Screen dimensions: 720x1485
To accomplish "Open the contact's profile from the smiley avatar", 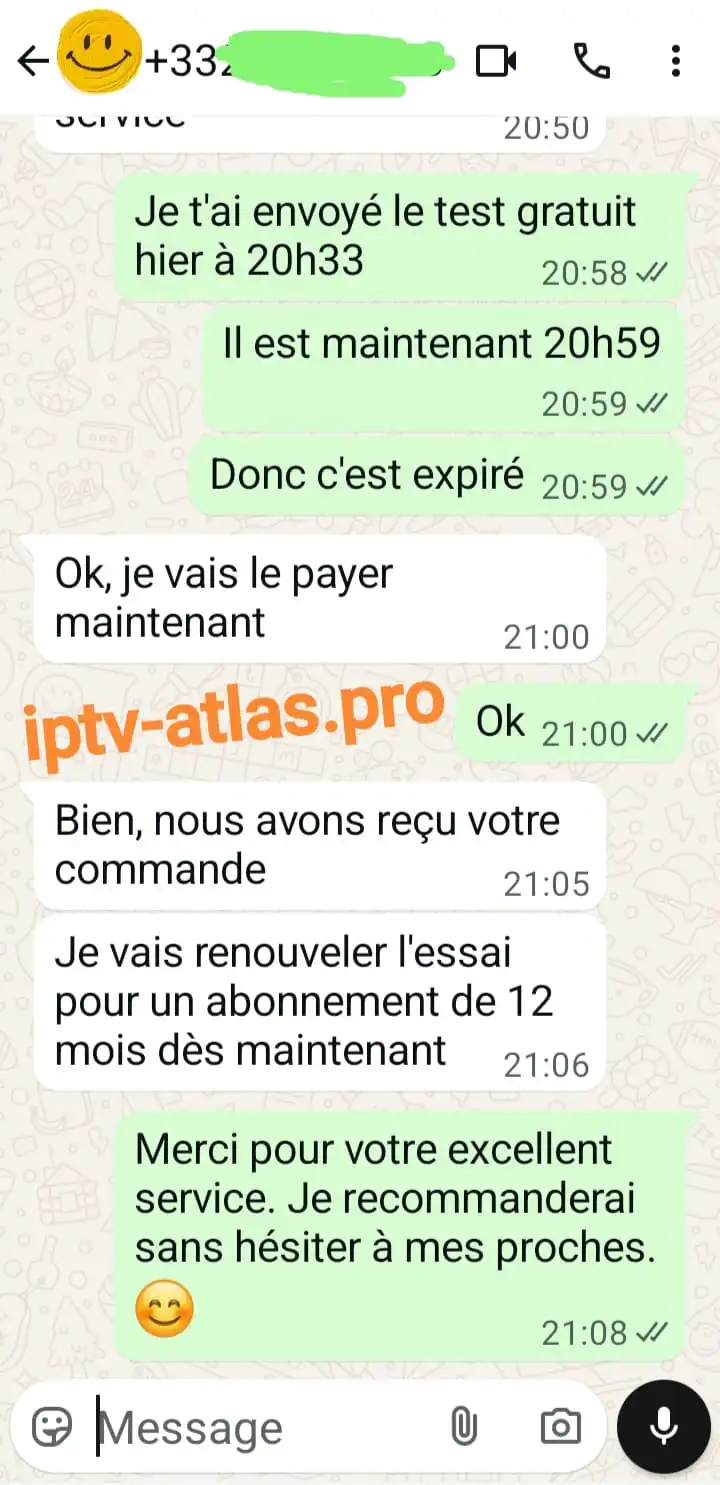I will [x=98, y=57].
